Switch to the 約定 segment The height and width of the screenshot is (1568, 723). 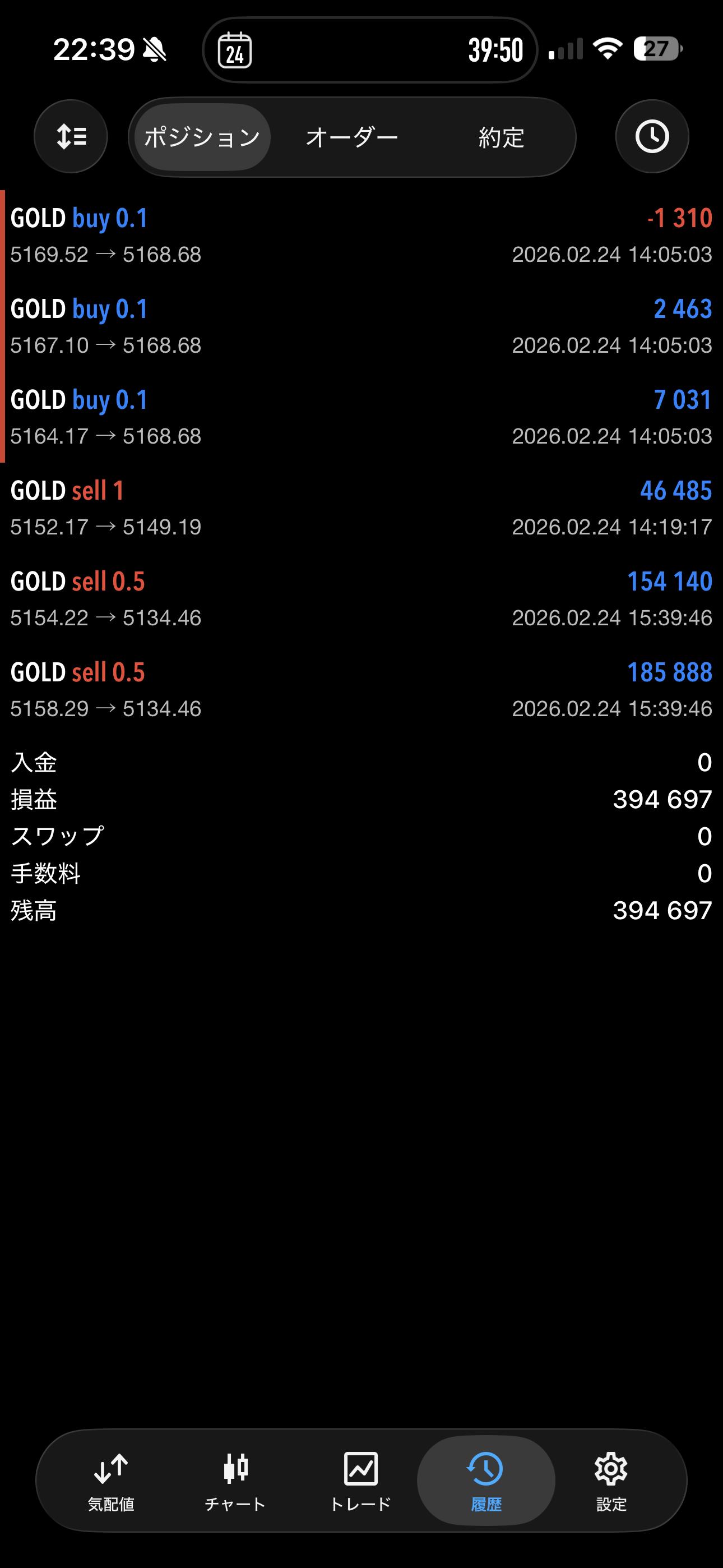pos(501,137)
